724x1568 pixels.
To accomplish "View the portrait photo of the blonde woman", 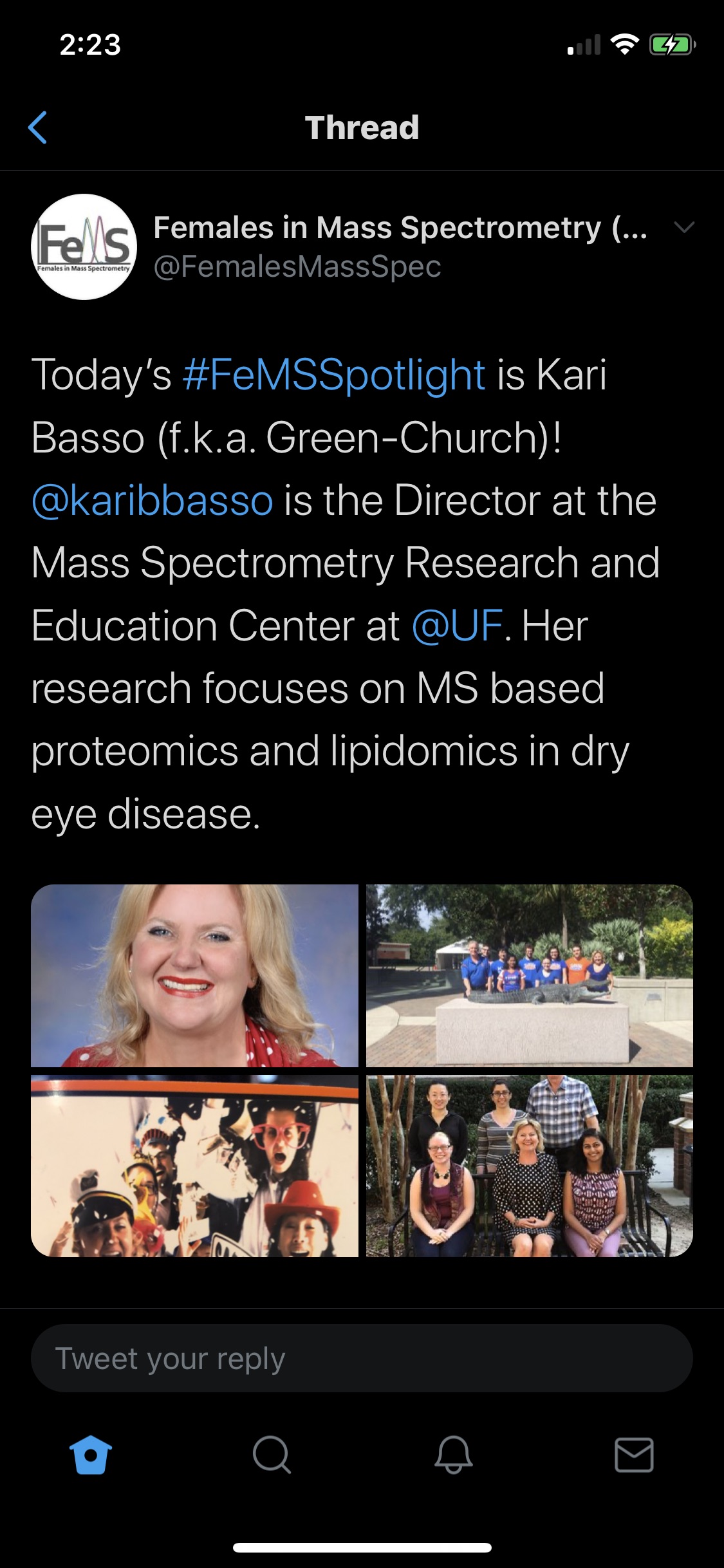I will (x=194, y=975).
